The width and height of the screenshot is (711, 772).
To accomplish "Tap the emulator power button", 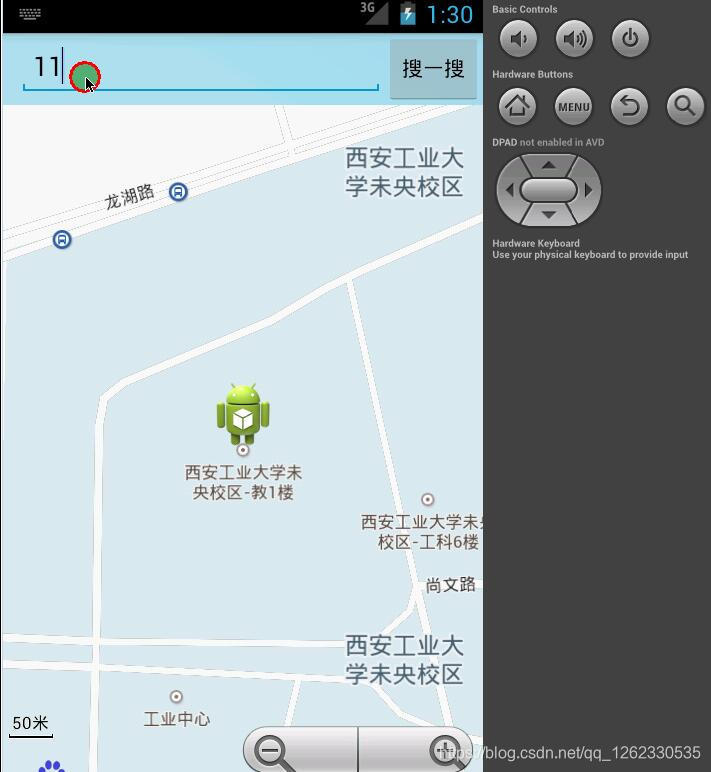I will [x=630, y=39].
